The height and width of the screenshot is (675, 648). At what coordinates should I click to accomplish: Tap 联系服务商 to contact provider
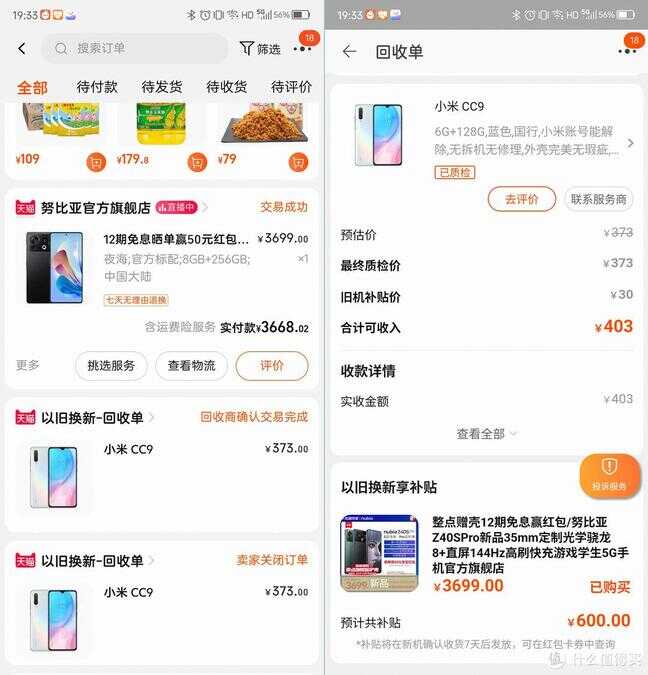tap(598, 199)
